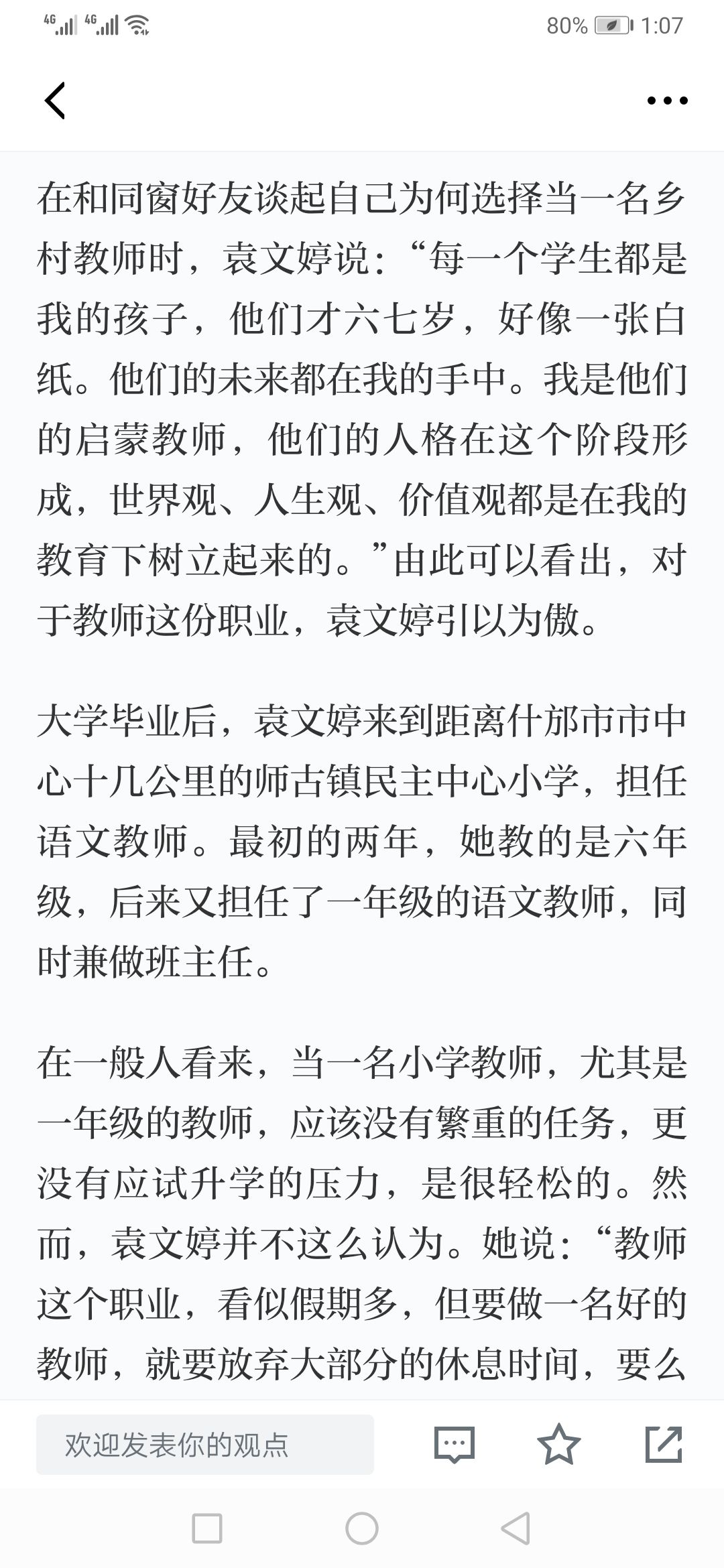Open the three-dot overflow menu
The height and width of the screenshot is (1568, 724).
[667, 101]
